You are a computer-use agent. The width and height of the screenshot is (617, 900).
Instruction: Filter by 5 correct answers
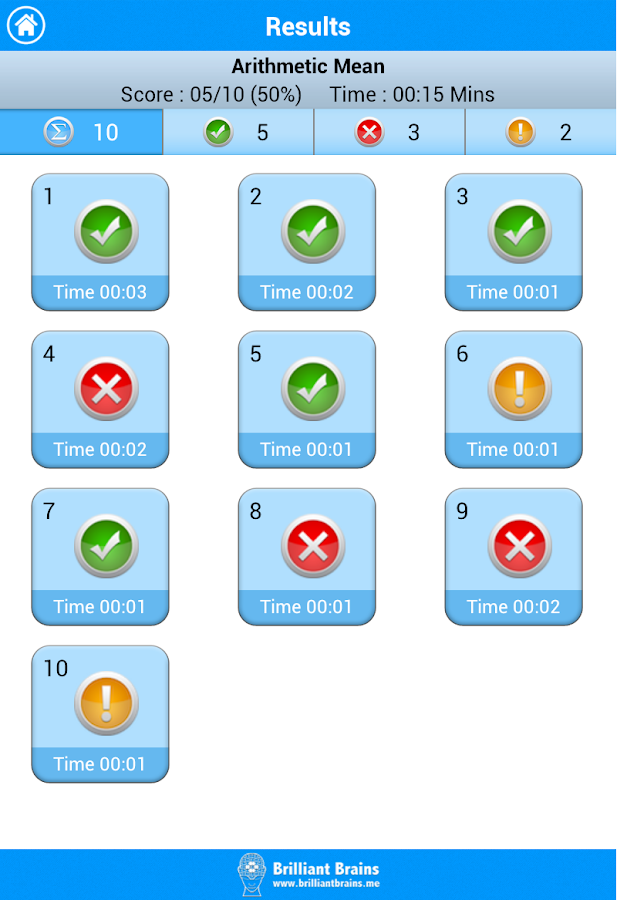[238, 132]
